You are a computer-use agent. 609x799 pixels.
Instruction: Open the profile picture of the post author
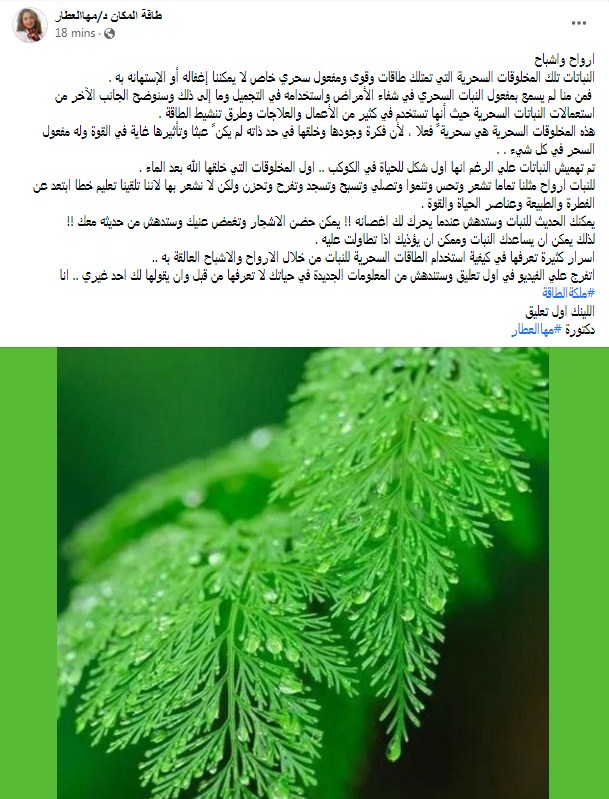coord(27,25)
